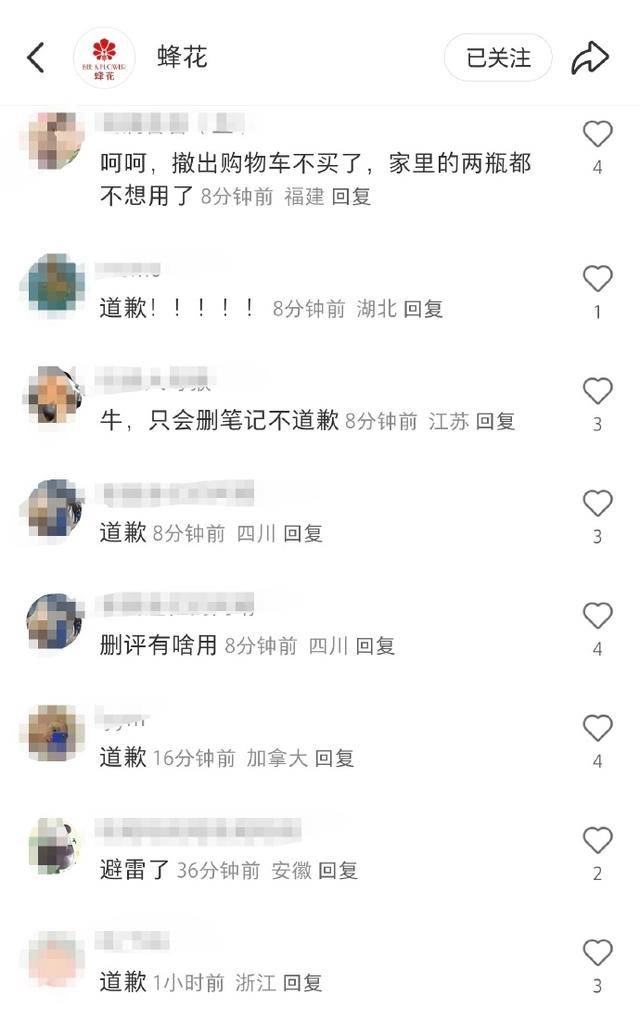Like the comment about 撤出购物车不买了
Screen dimensions: 640x1033
[597, 135]
